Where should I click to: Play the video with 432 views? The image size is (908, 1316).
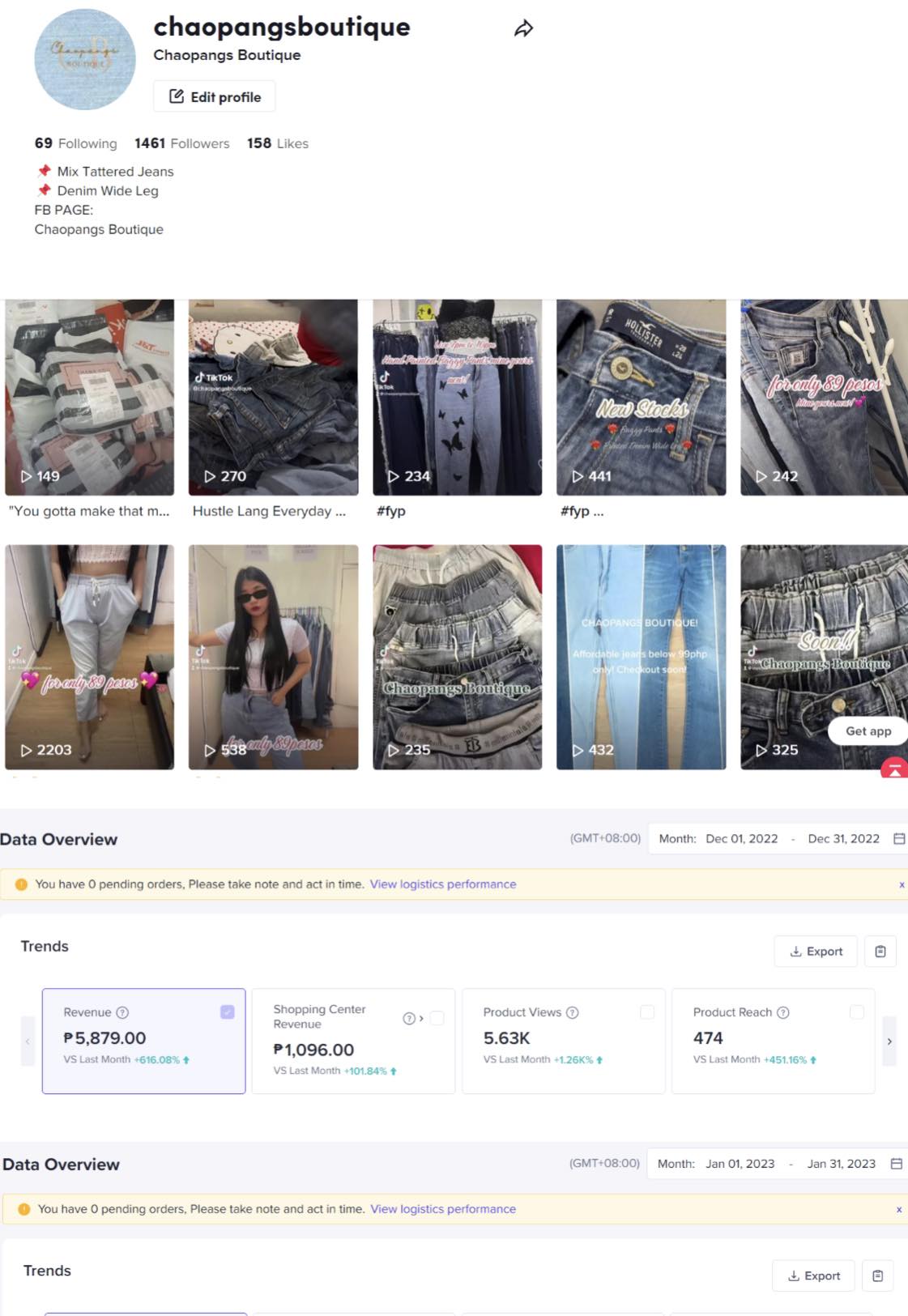coord(641,657)
